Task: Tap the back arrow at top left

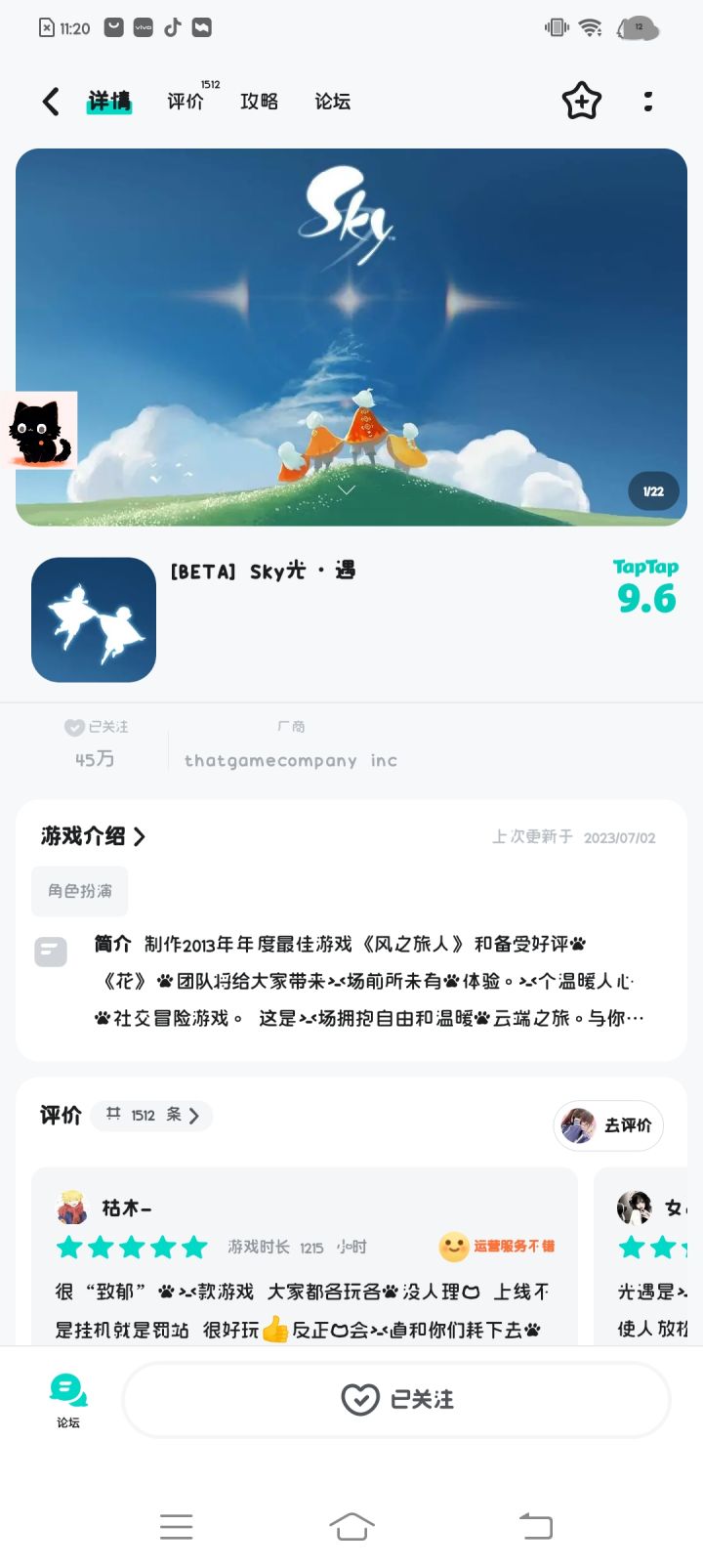Action: tap(49, 101)
